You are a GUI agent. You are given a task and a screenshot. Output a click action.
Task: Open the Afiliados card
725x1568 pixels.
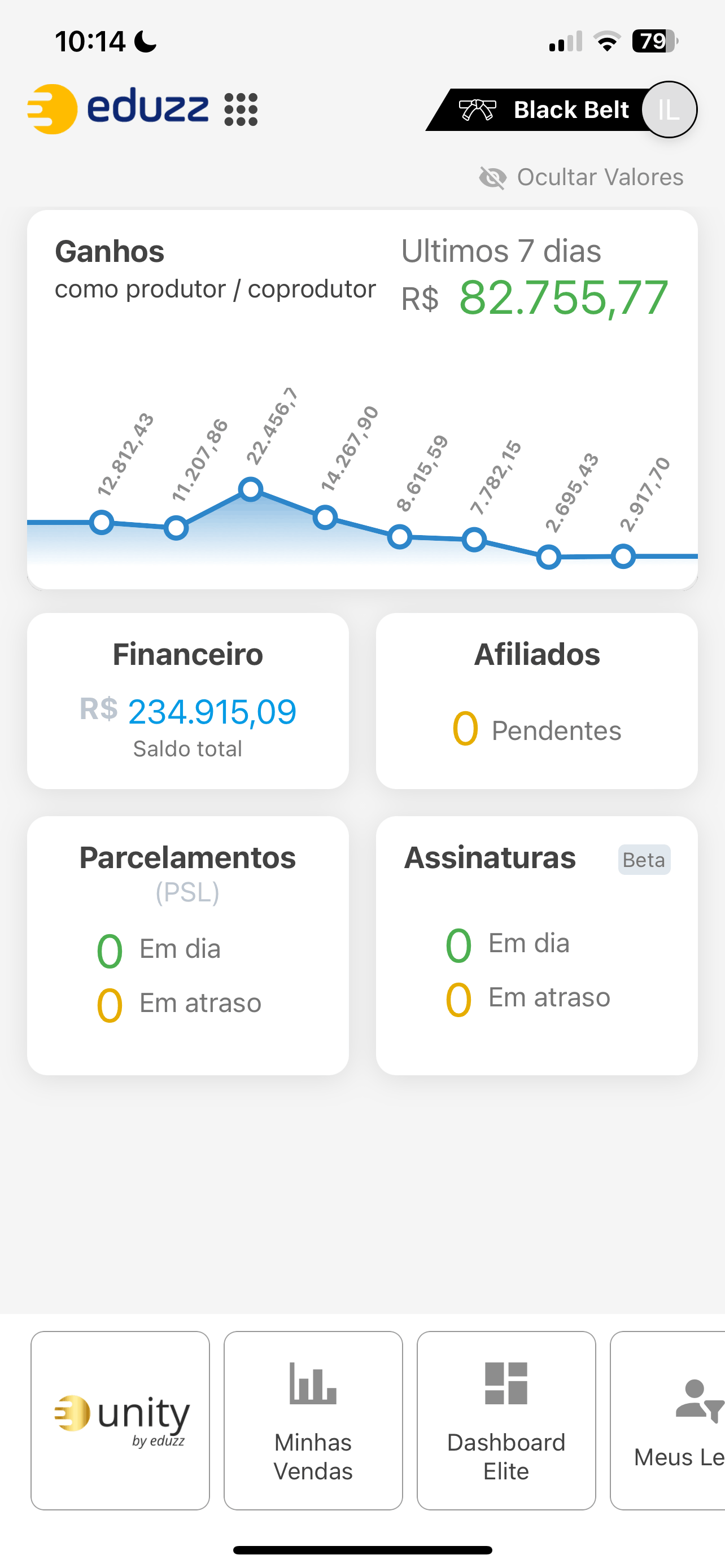pos(537,700)
